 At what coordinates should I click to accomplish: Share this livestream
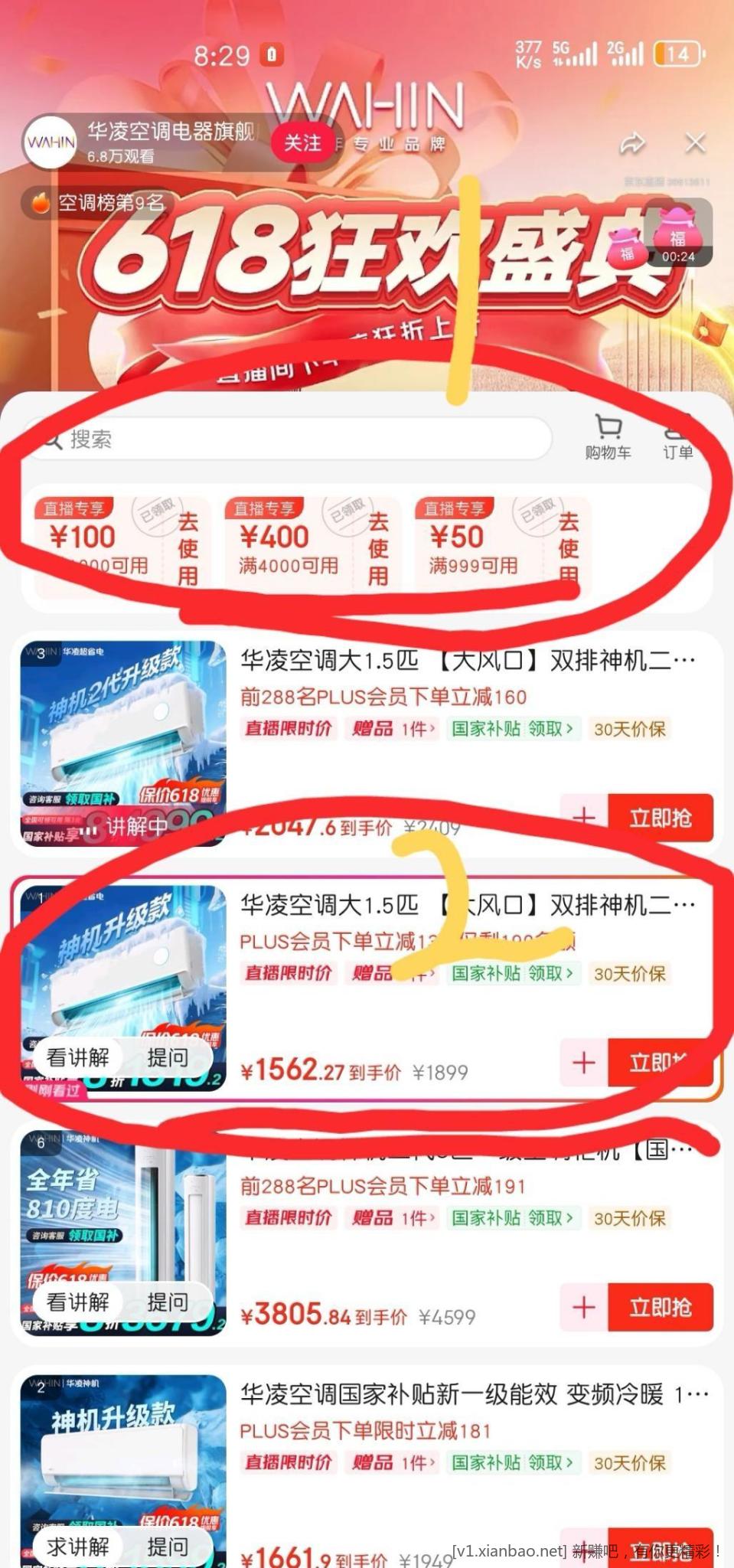click(632, 143)
